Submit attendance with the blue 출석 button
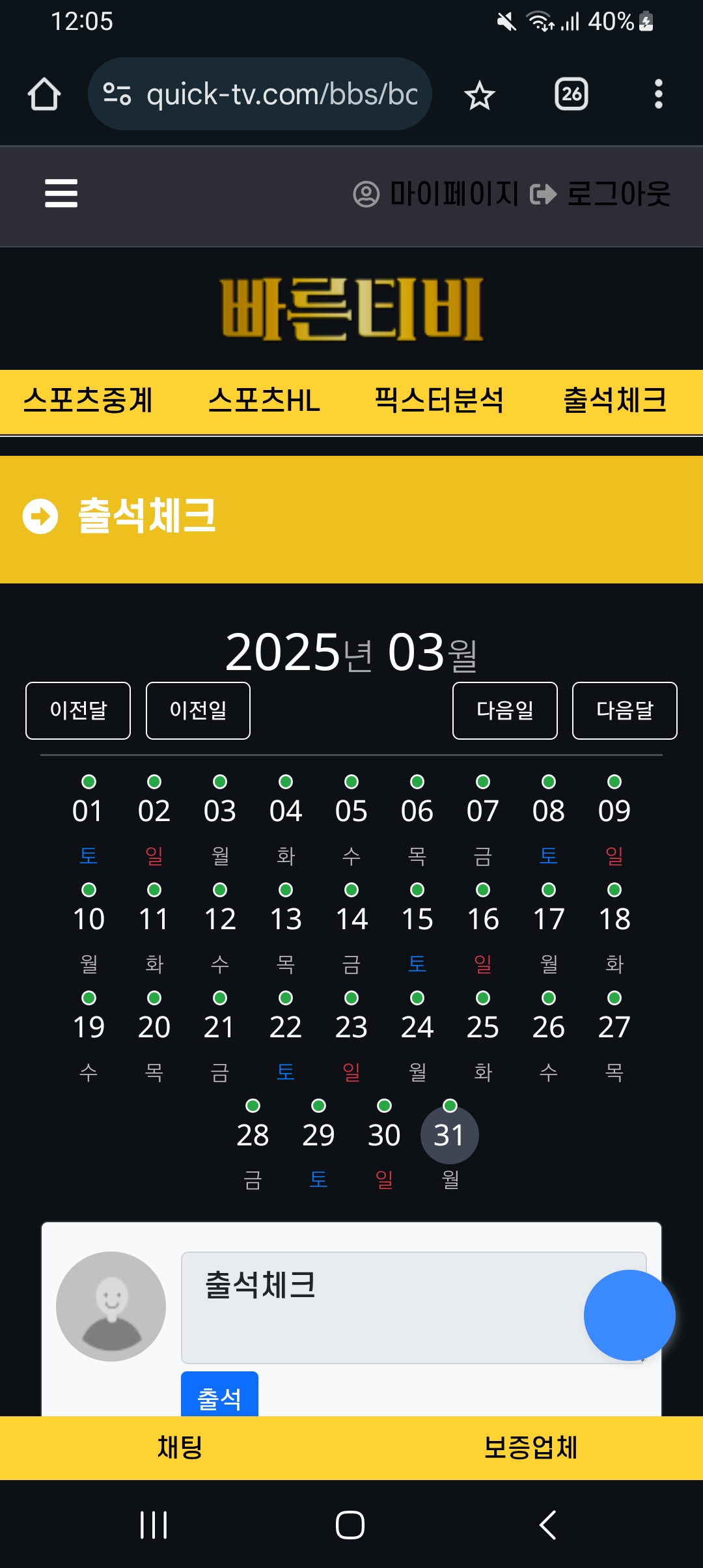 click(219, 1395)
